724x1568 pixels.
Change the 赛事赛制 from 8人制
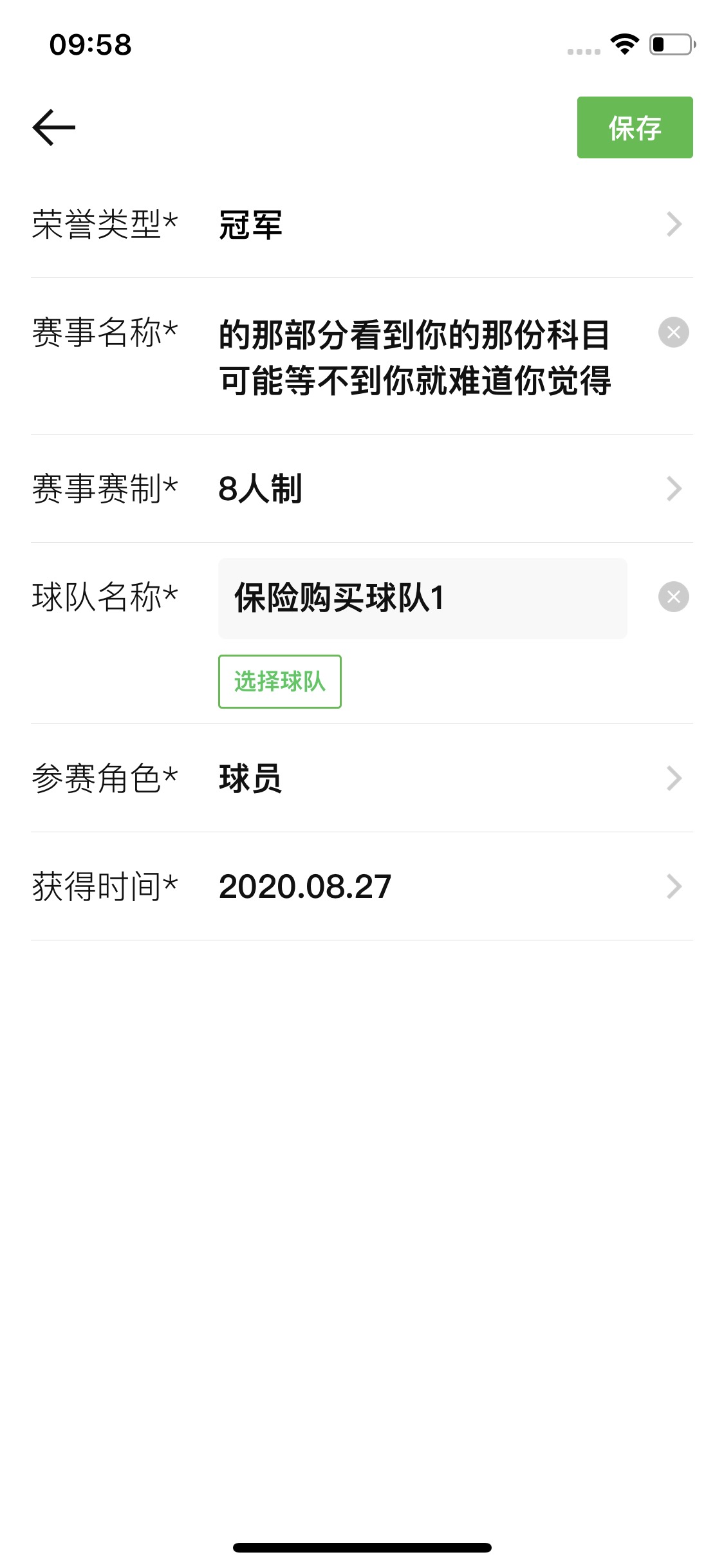tap(444, 489)
